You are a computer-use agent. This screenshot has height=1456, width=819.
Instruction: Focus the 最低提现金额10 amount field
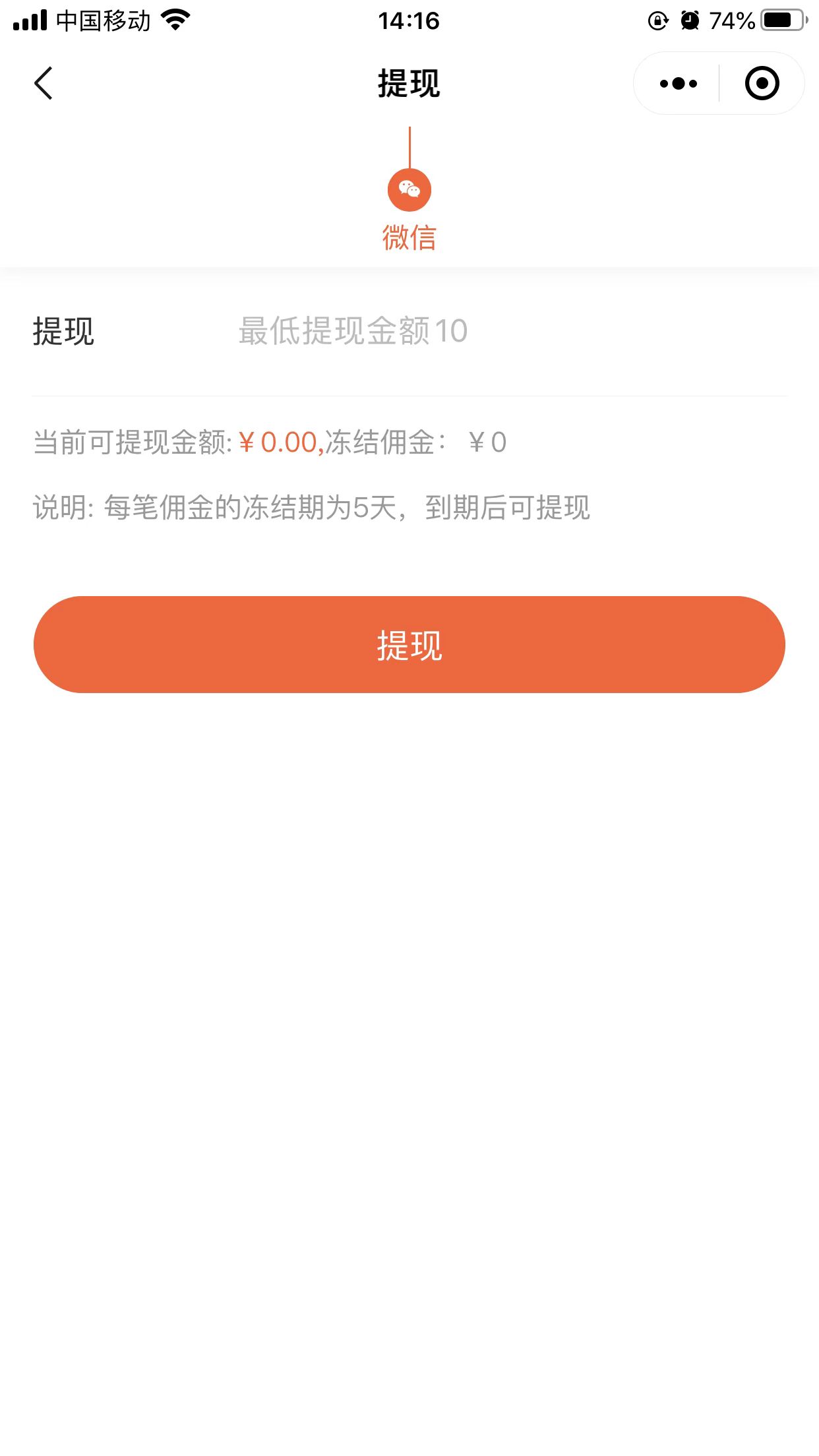click(512, 331)
